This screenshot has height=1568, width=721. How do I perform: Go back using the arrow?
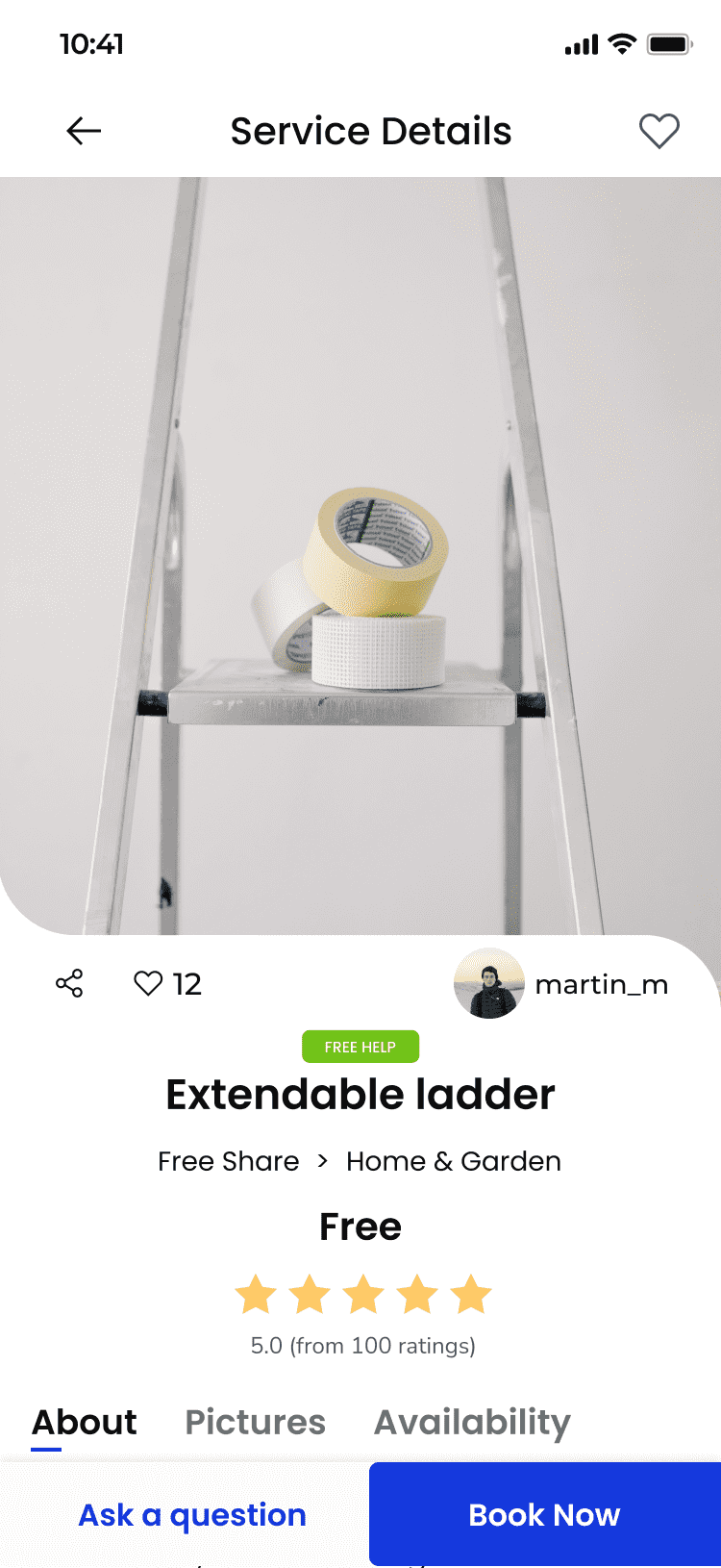tap(84, 131)
